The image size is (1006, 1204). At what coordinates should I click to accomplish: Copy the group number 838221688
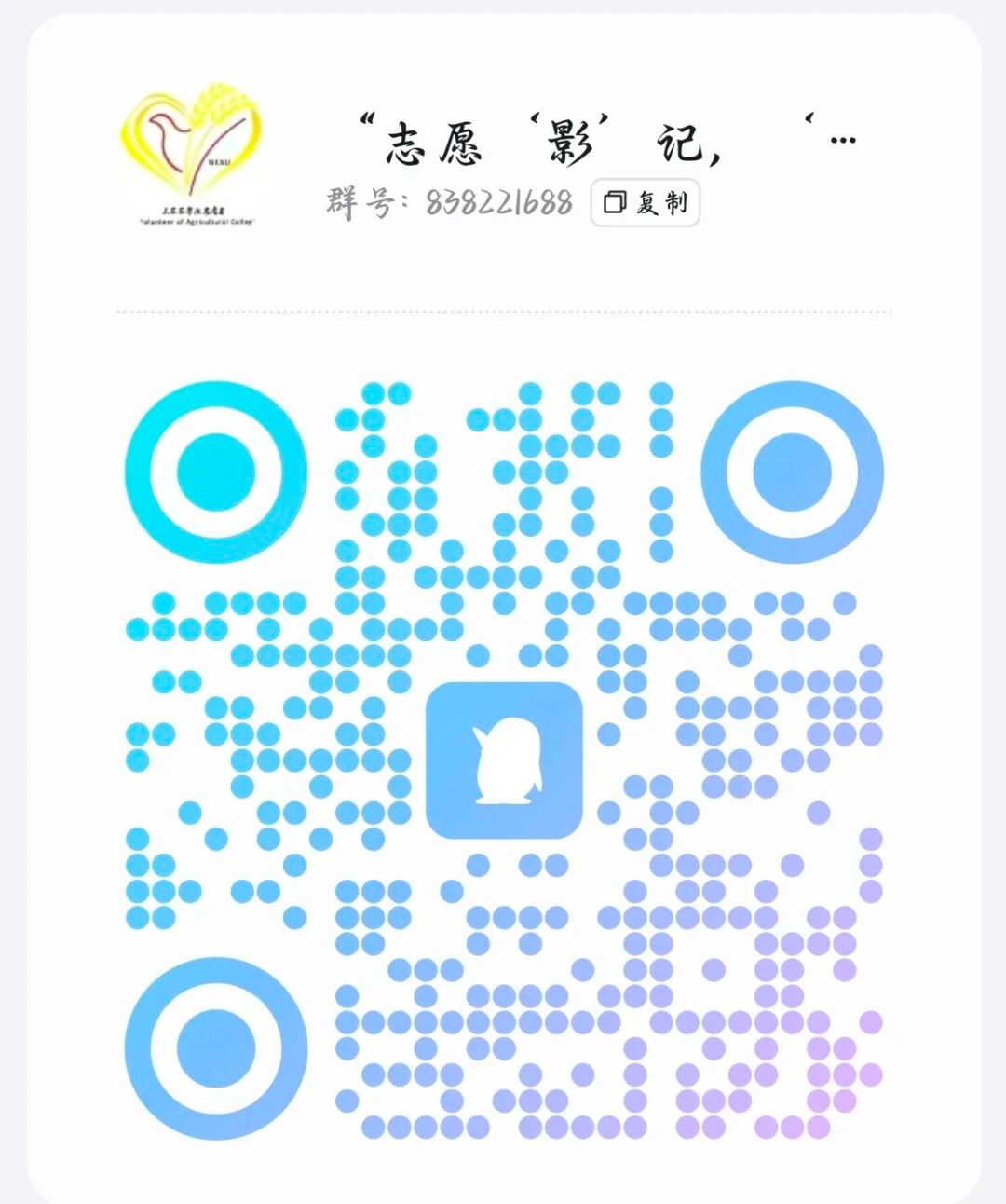point(645,202)
